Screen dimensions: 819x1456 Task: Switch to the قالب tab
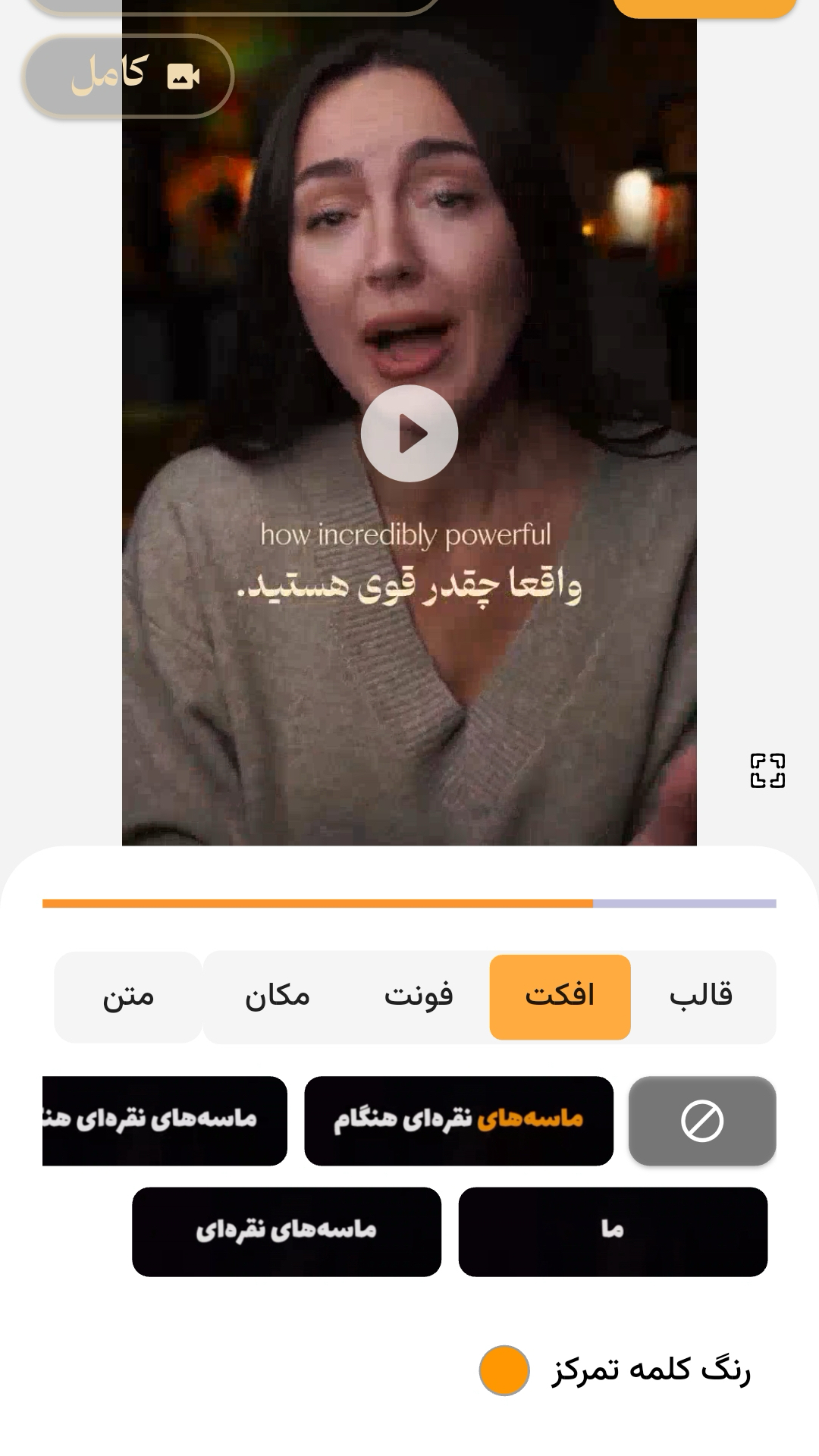click(x=701, y=996)
